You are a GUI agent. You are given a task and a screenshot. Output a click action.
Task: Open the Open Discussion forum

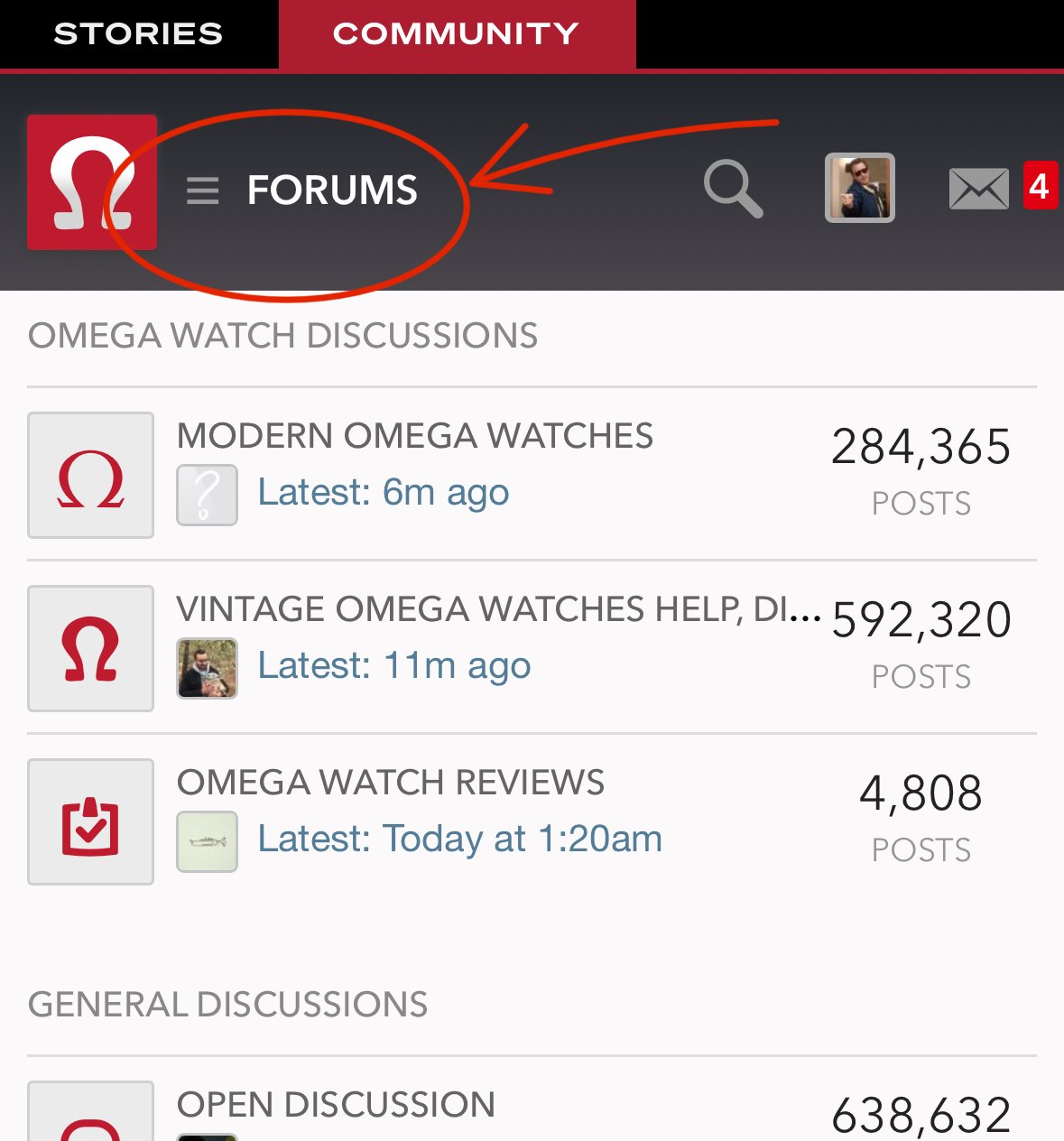(x=336, y=1105)
